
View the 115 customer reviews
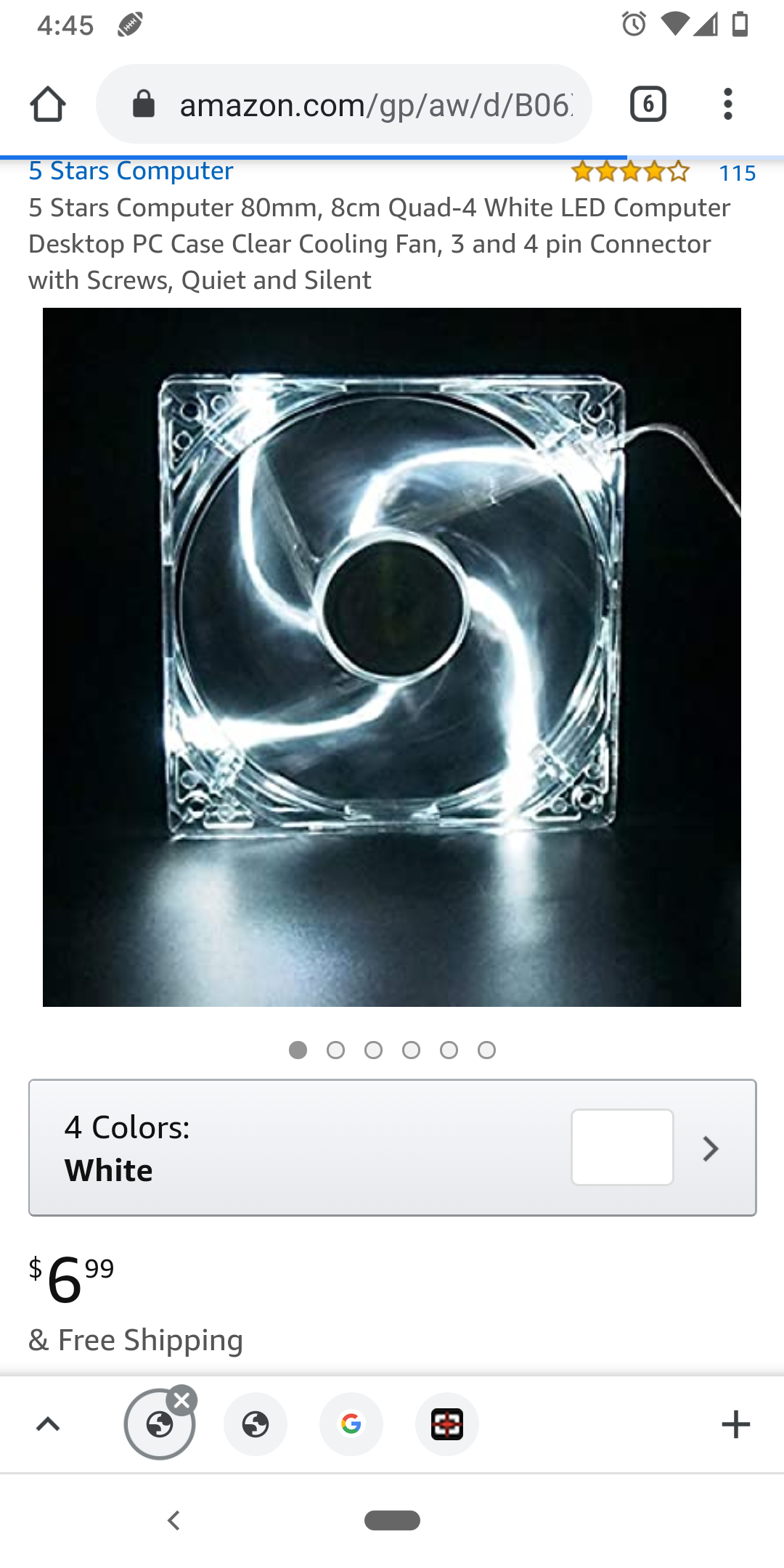[737, 173]
